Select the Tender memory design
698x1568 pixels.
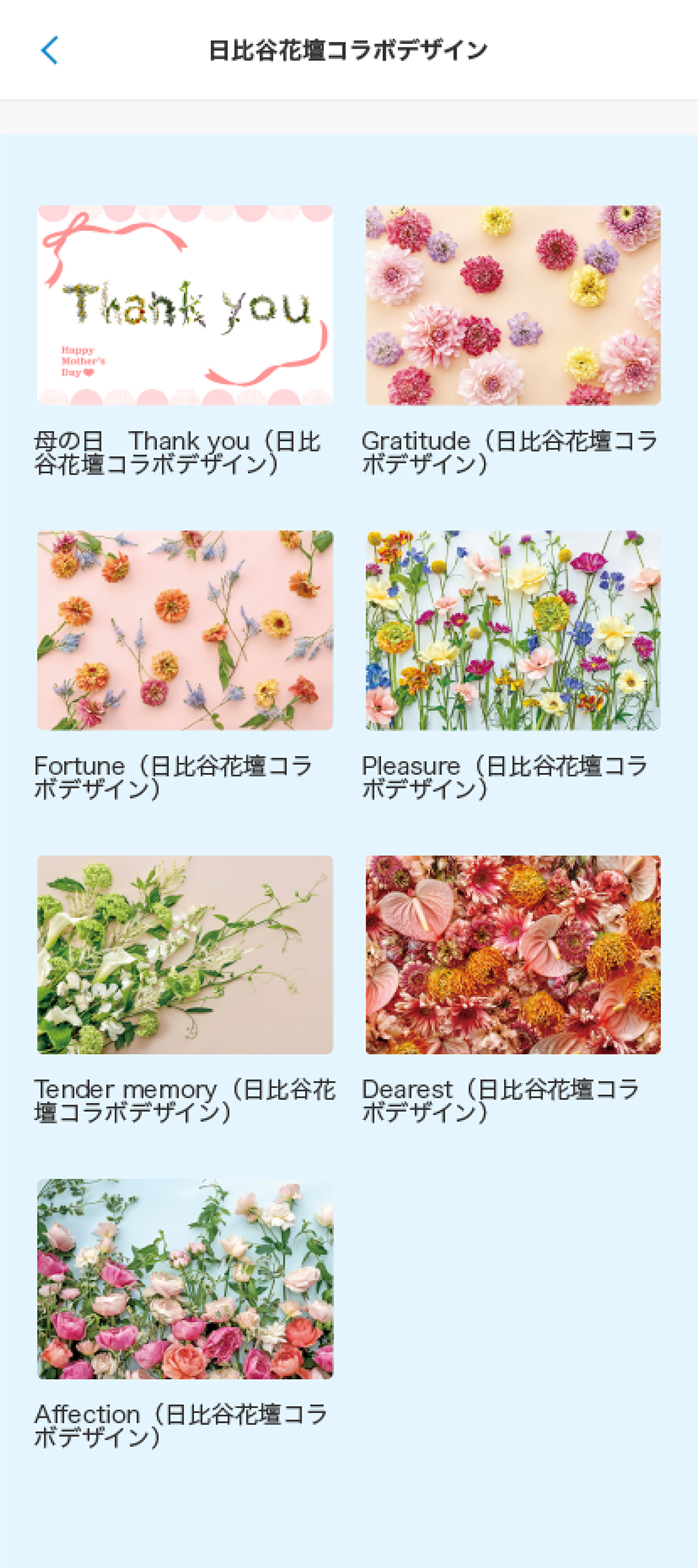pyautogui.click(x=185, y=954)
